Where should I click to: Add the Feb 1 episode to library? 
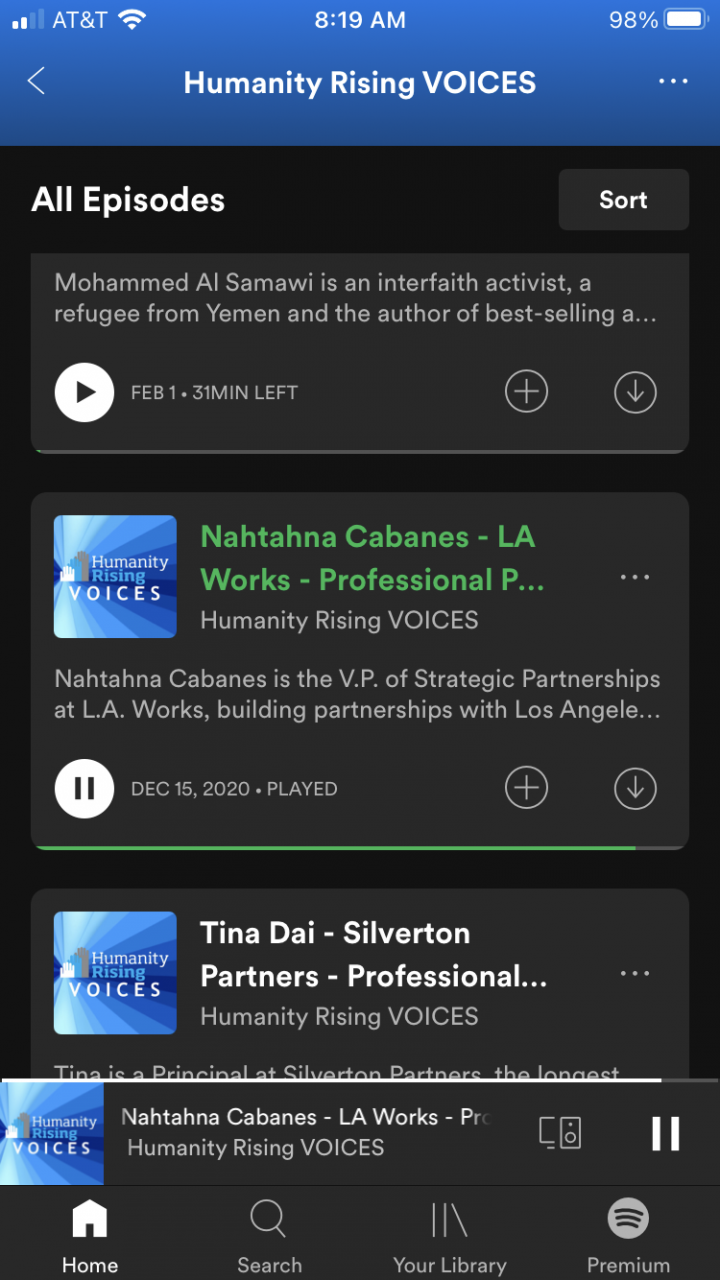tap(526, 393)
